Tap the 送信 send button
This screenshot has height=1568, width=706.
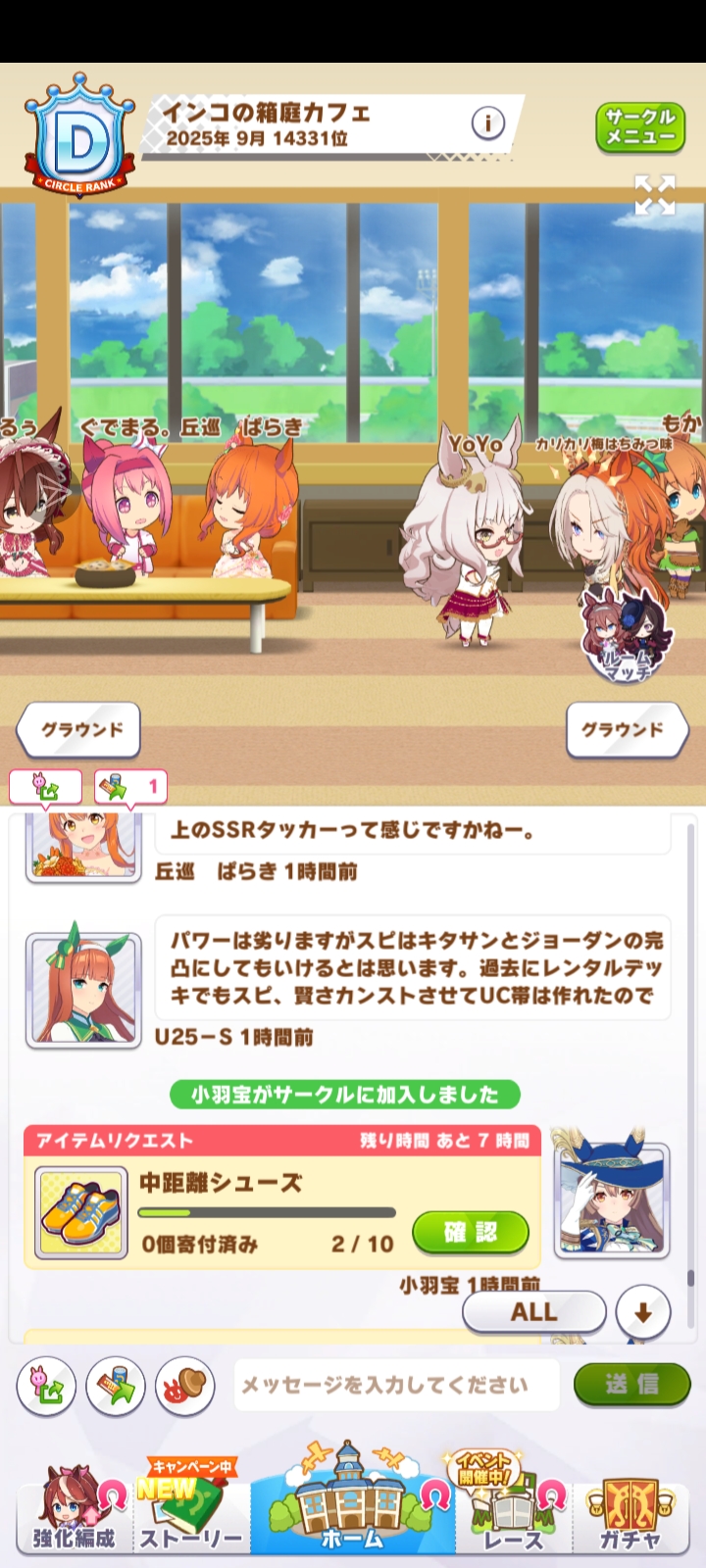coord(631,1385)
